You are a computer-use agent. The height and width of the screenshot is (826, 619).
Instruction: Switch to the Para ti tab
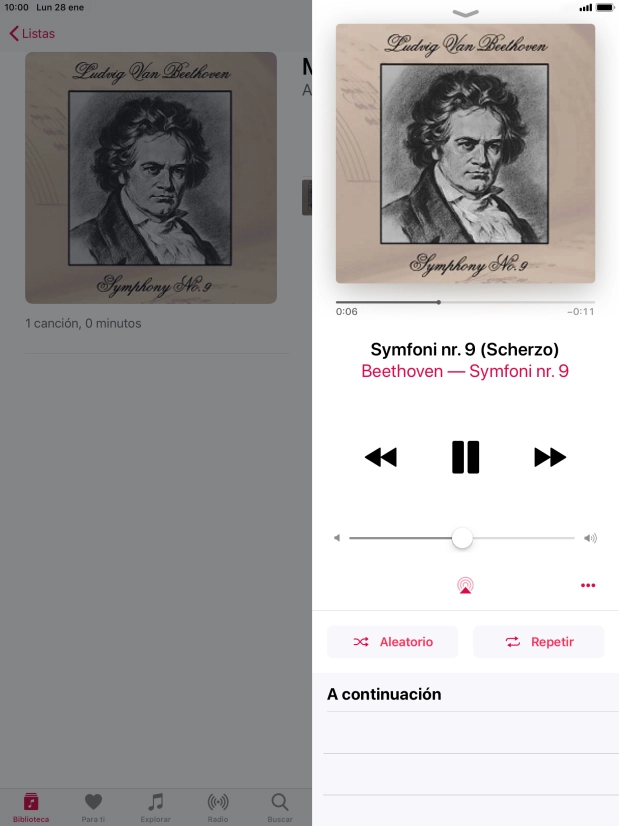(93, 806)
